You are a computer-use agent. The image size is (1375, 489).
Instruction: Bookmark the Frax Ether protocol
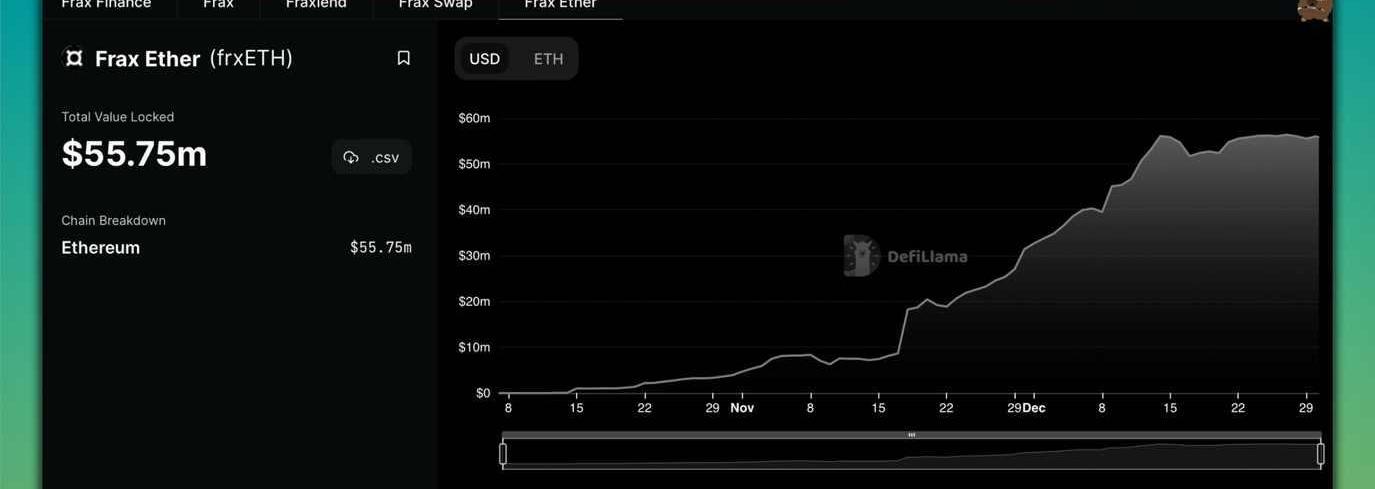point(403,58)
